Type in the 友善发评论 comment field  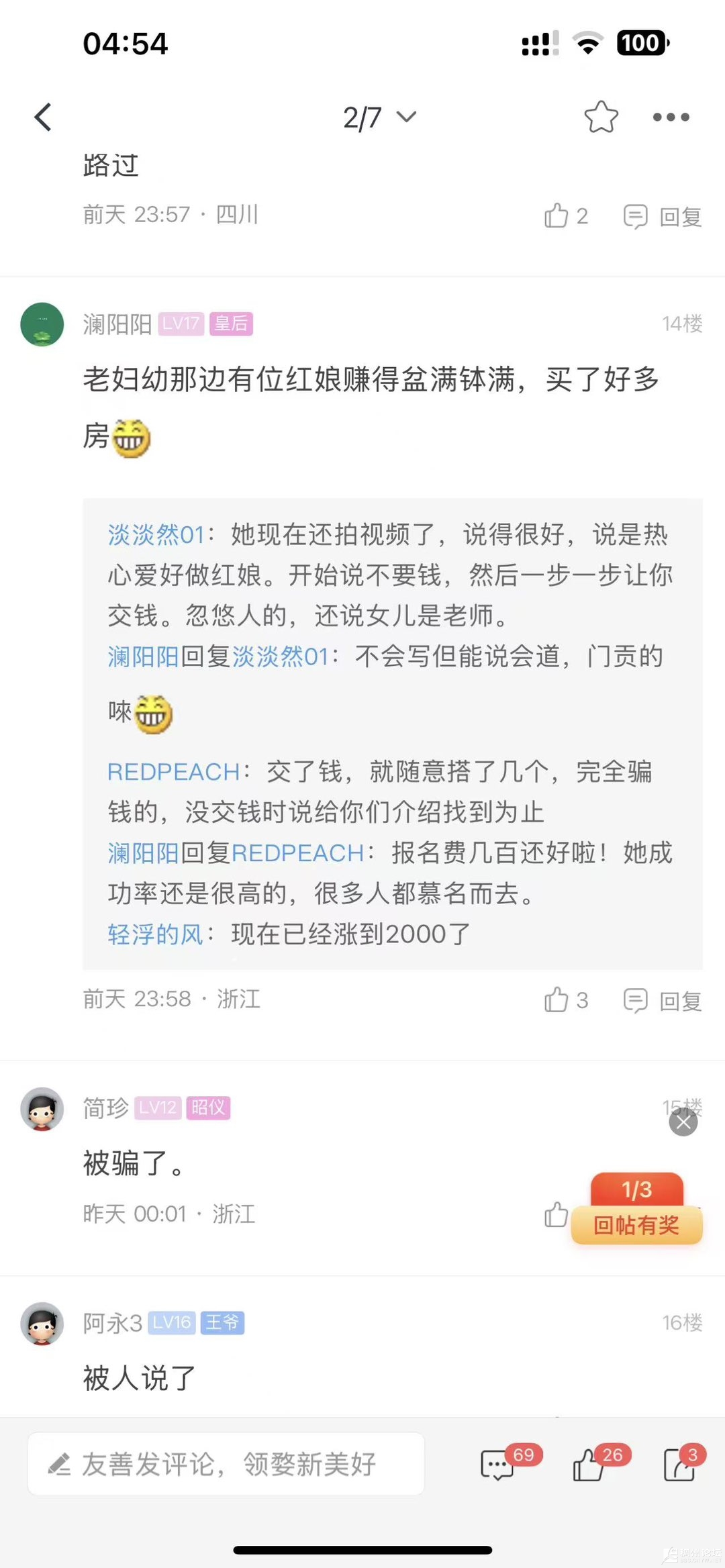226,1464
